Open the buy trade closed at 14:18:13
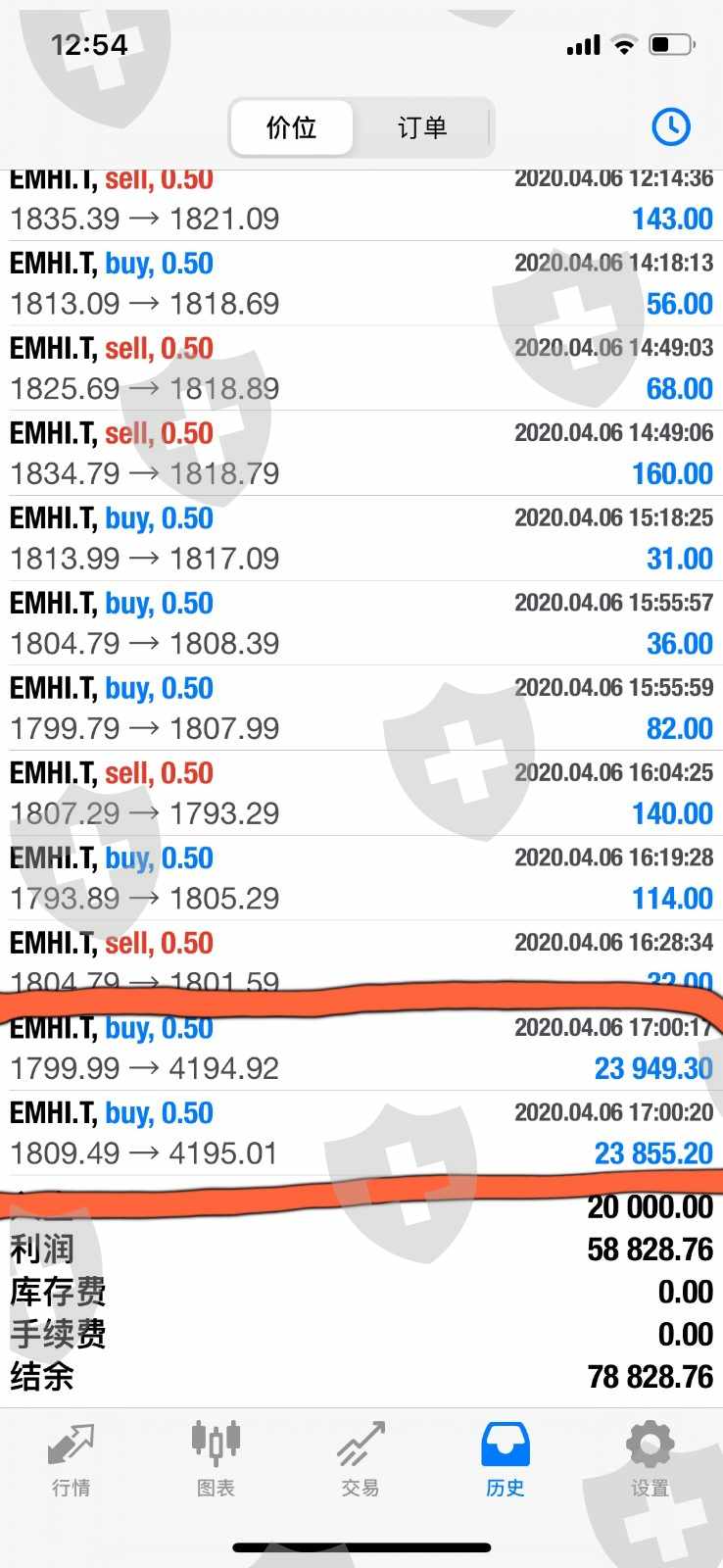The height and width of the screenshot is (1568, 723). click(x=361, y=283)
